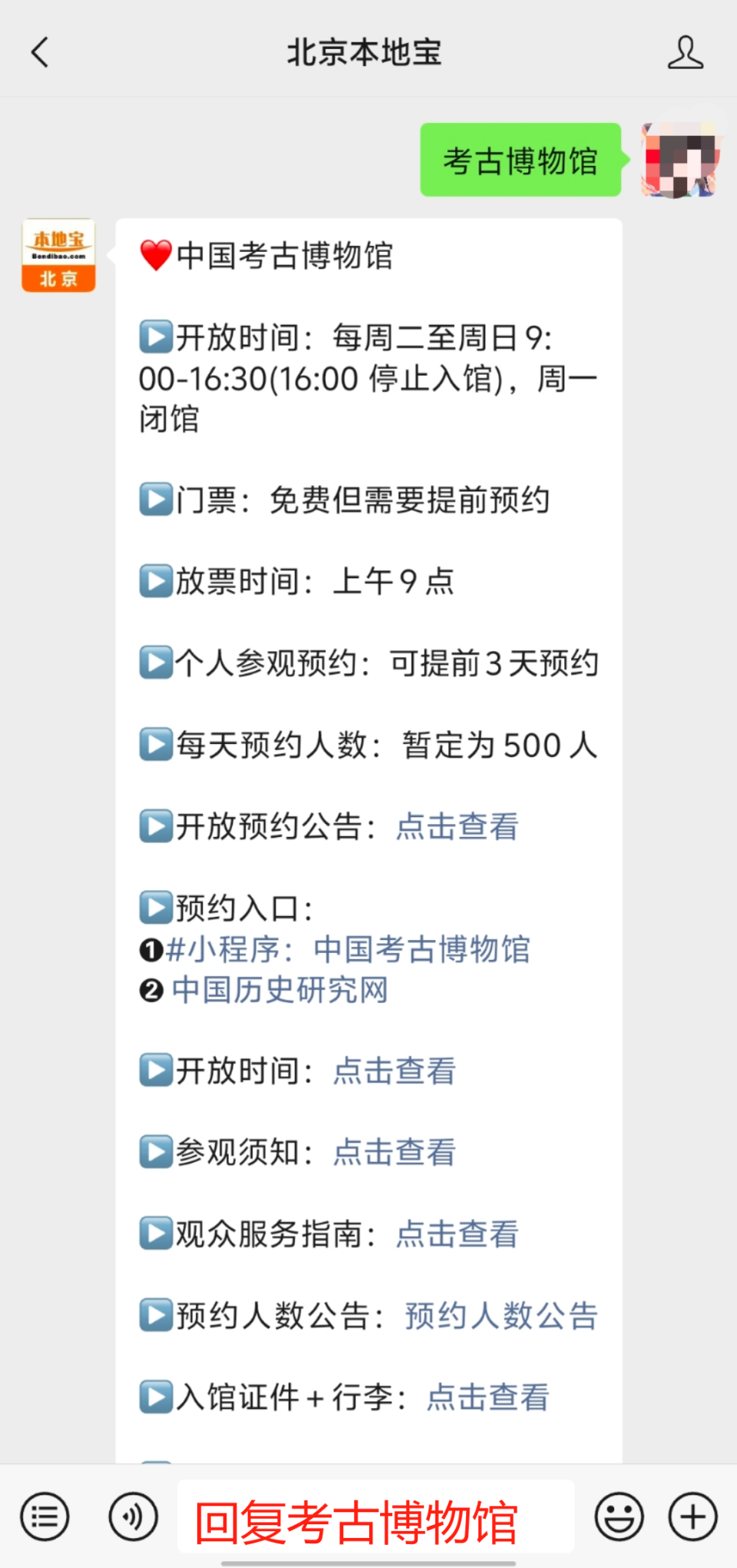Open the plus attachment menu

pos(692,1517)
